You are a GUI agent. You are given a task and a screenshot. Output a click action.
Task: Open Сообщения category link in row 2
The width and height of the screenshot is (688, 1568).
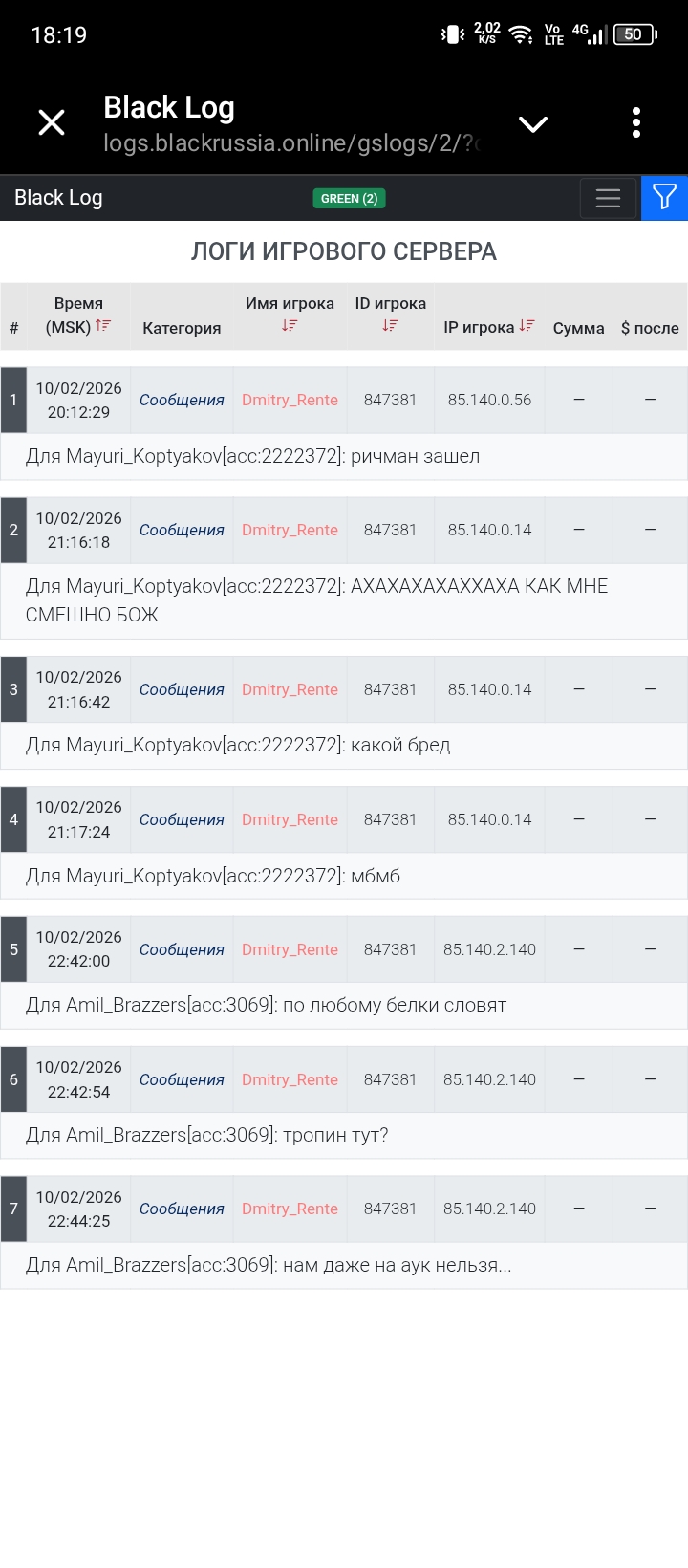[182, 530]
